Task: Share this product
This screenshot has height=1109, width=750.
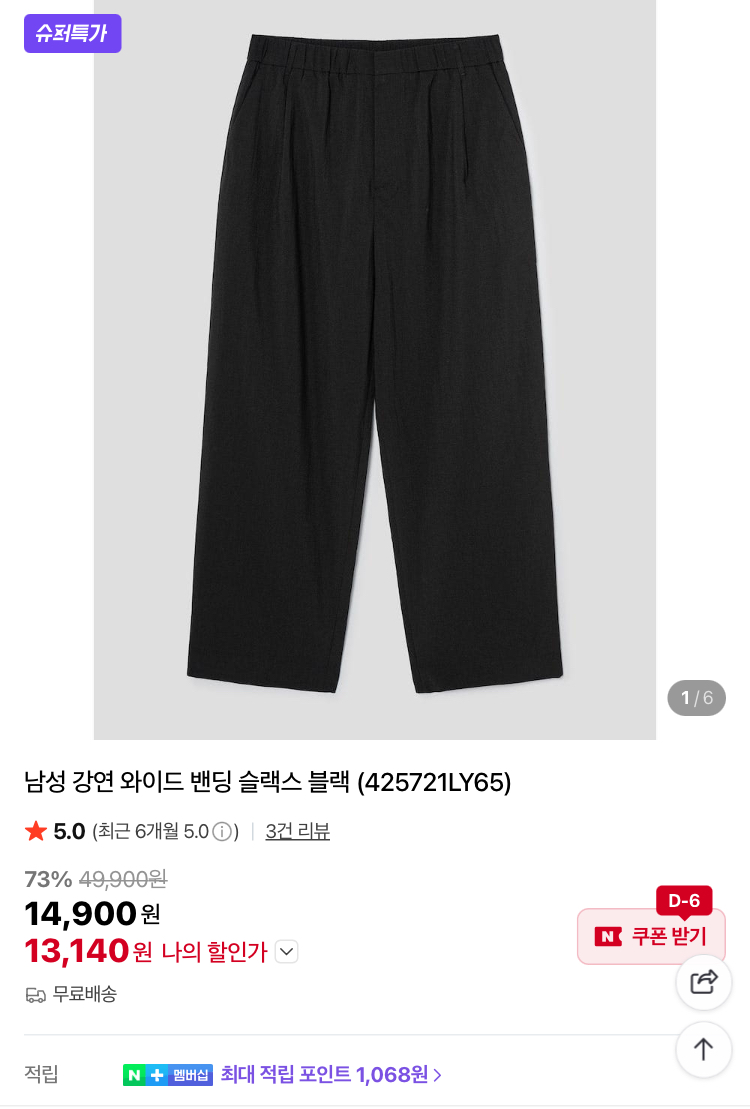Action: 704,982
